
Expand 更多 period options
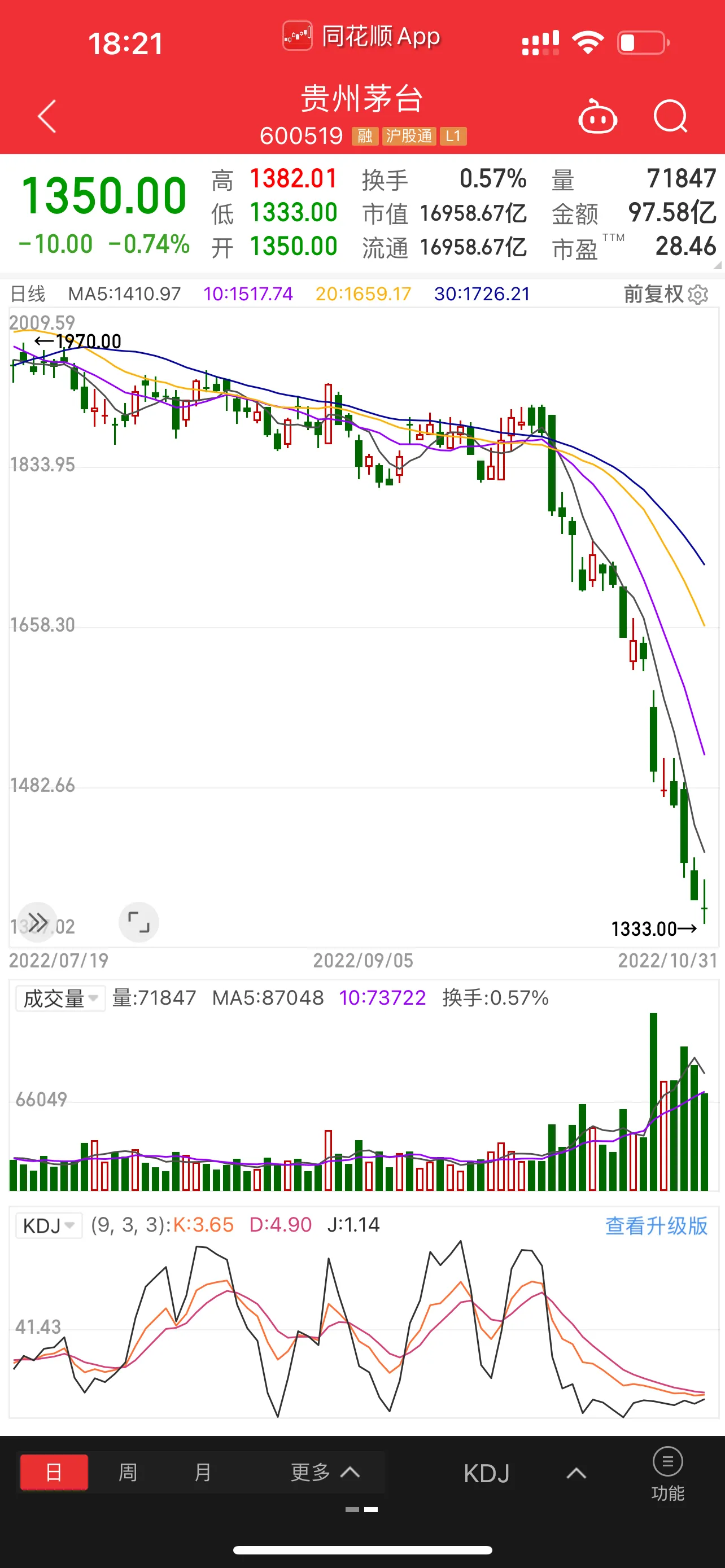[325, 1473]
